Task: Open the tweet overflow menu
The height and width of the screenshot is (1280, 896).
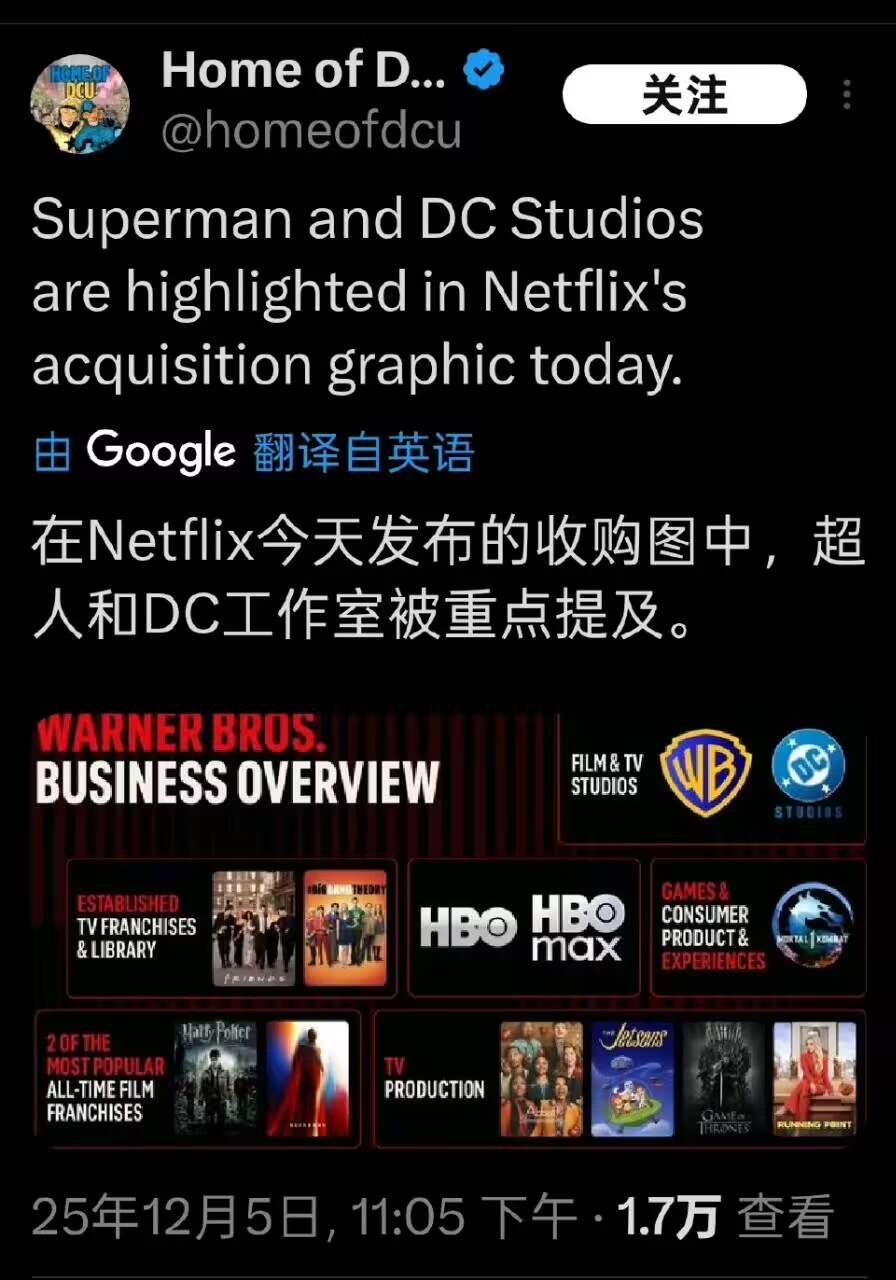Action: pyautogui.click(x=847, y=95)
